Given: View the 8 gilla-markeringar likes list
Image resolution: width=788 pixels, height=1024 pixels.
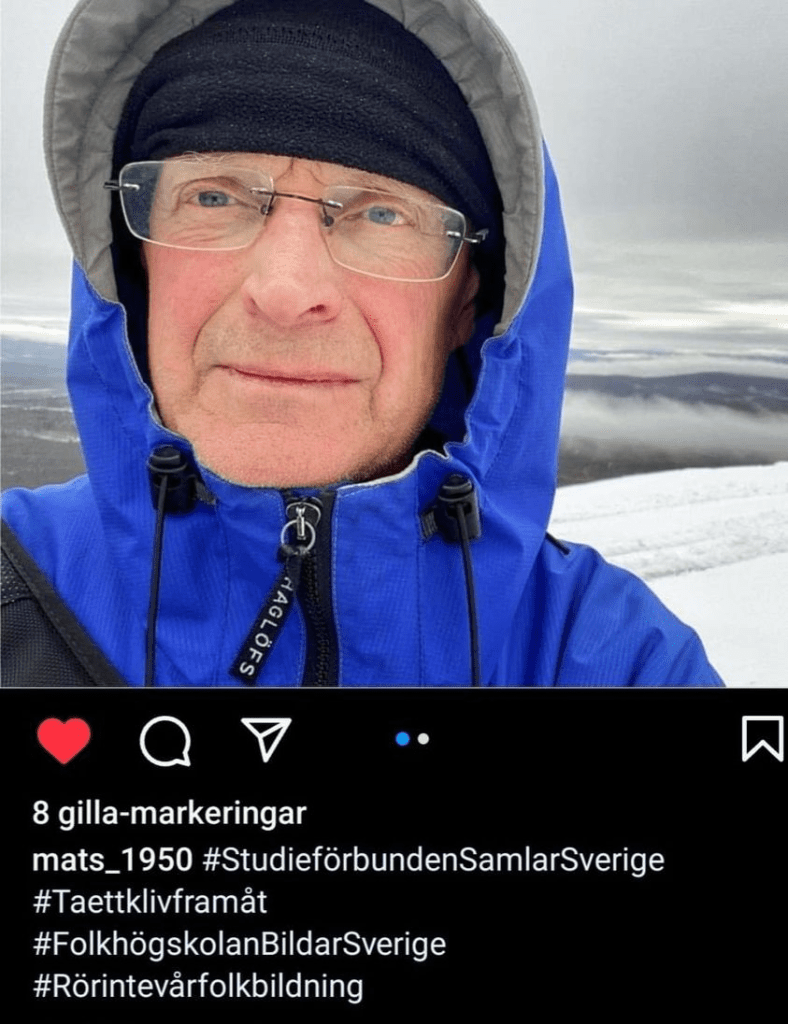Looking at the screenshot, I should click(x=169, y=813).
